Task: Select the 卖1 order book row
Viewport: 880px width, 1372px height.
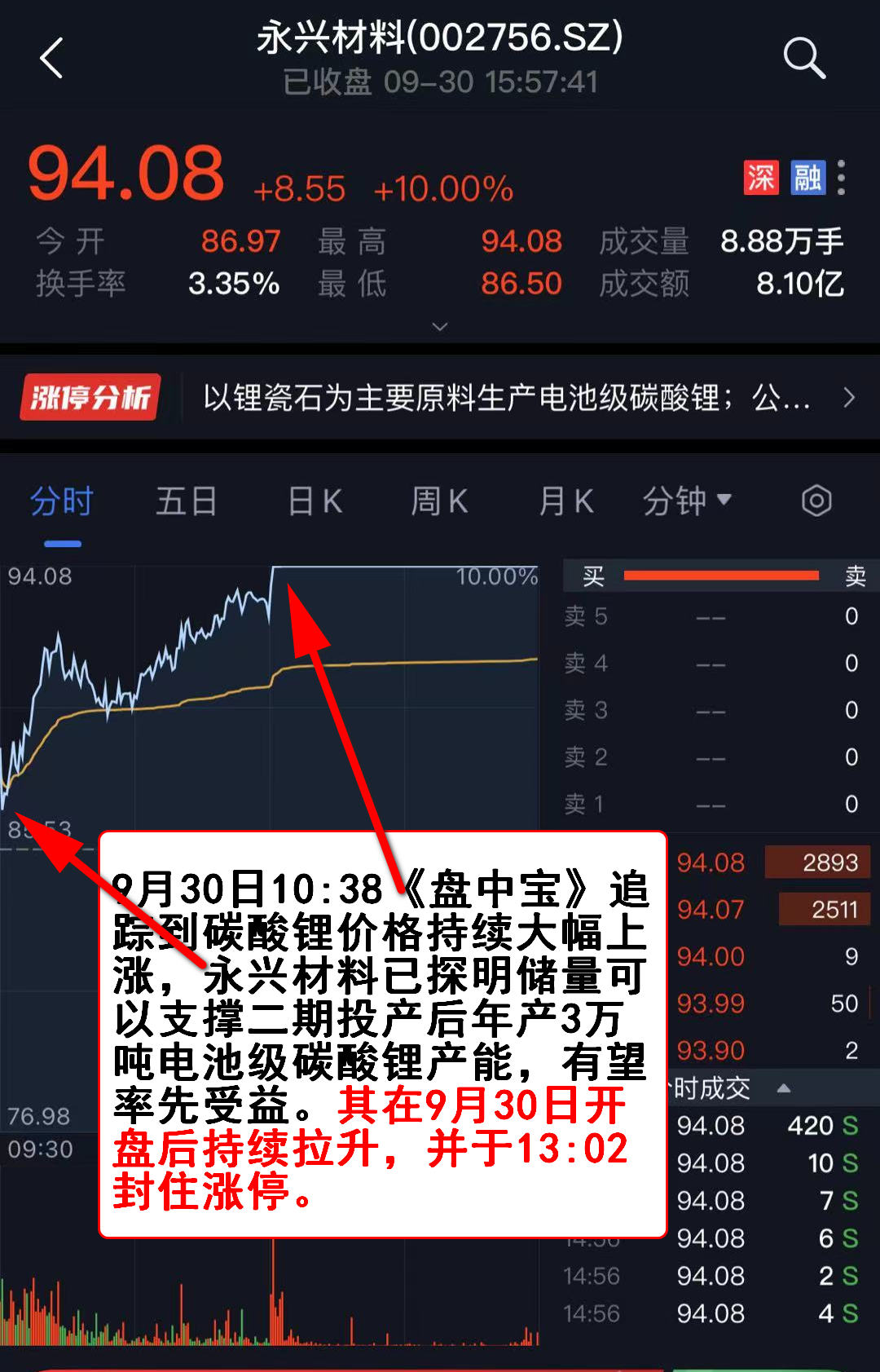Action: click(709, 803)
